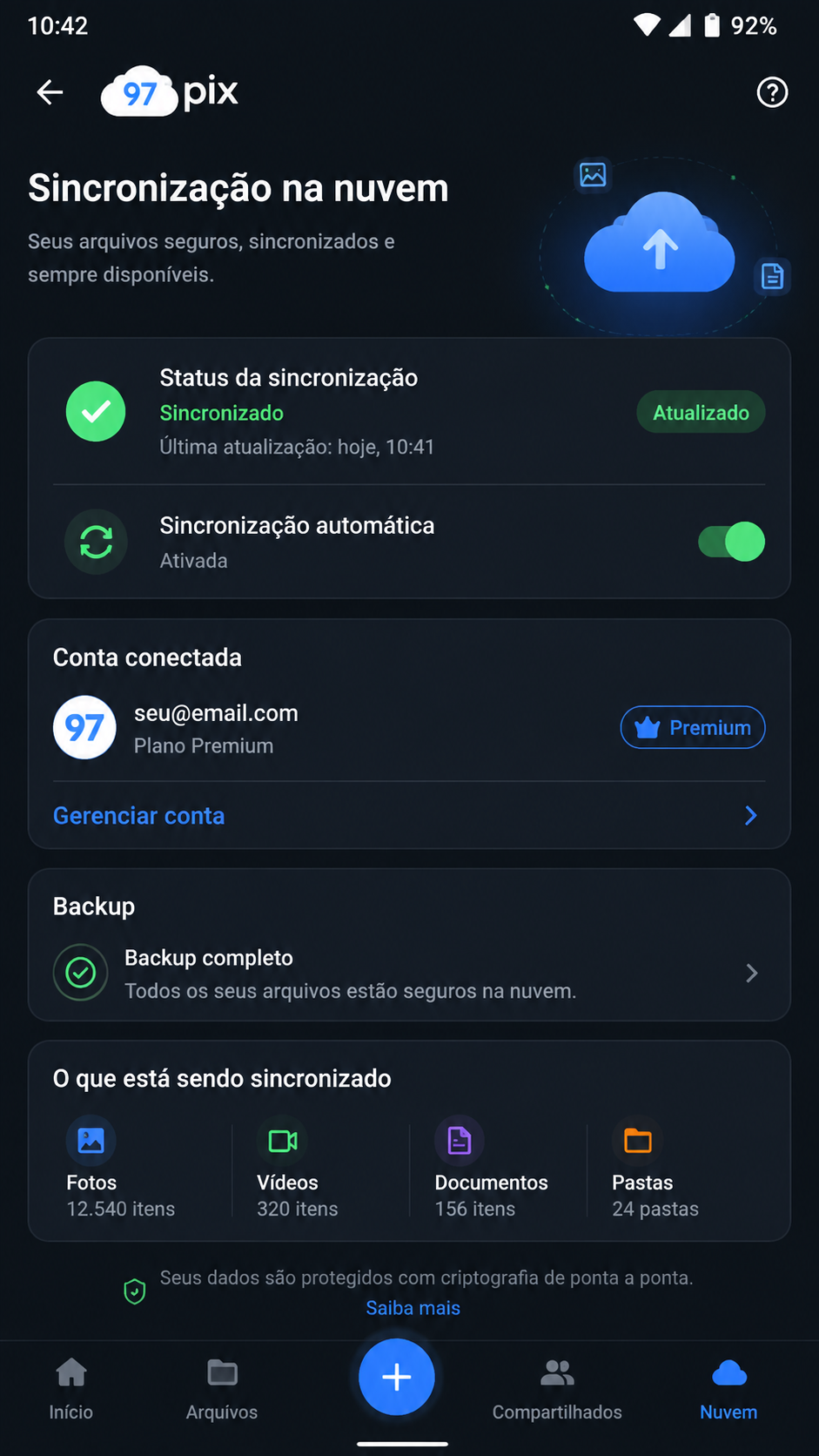The image size is (819, 1456).
Task: Switch to the Arquivos tab
Action: [x=222, y=1390]
